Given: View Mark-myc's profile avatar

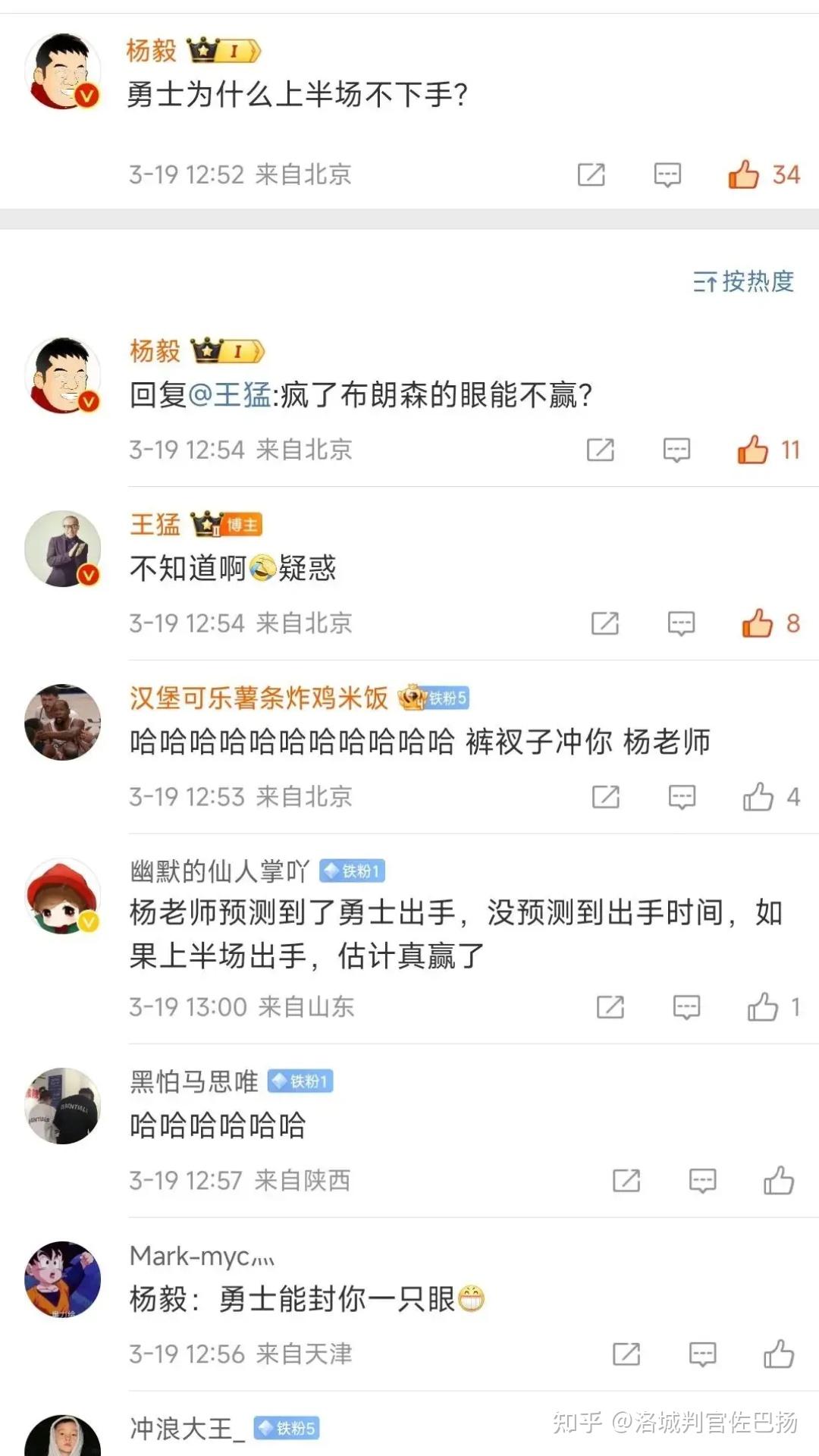Looking at the screenshot, I should (63, 1279).
